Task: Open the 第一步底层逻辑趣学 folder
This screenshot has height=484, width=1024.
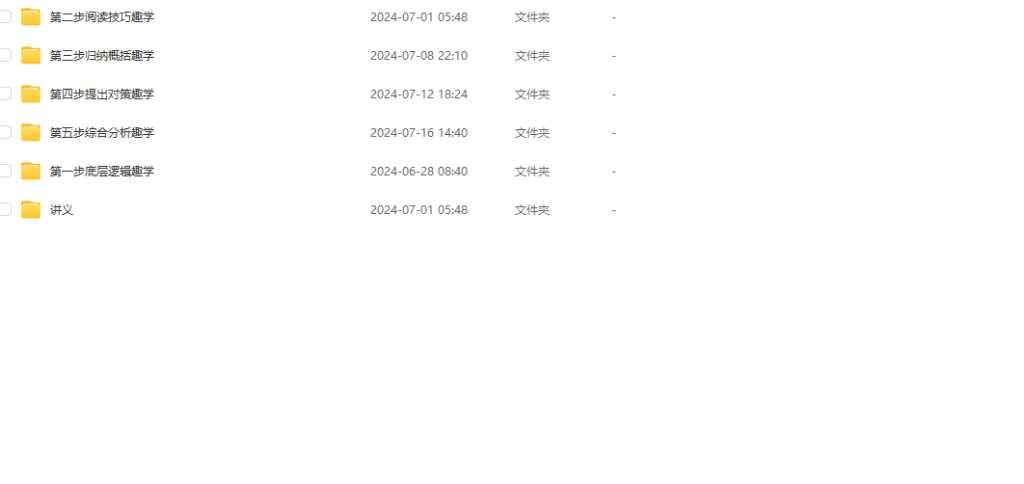Action: 101,171
